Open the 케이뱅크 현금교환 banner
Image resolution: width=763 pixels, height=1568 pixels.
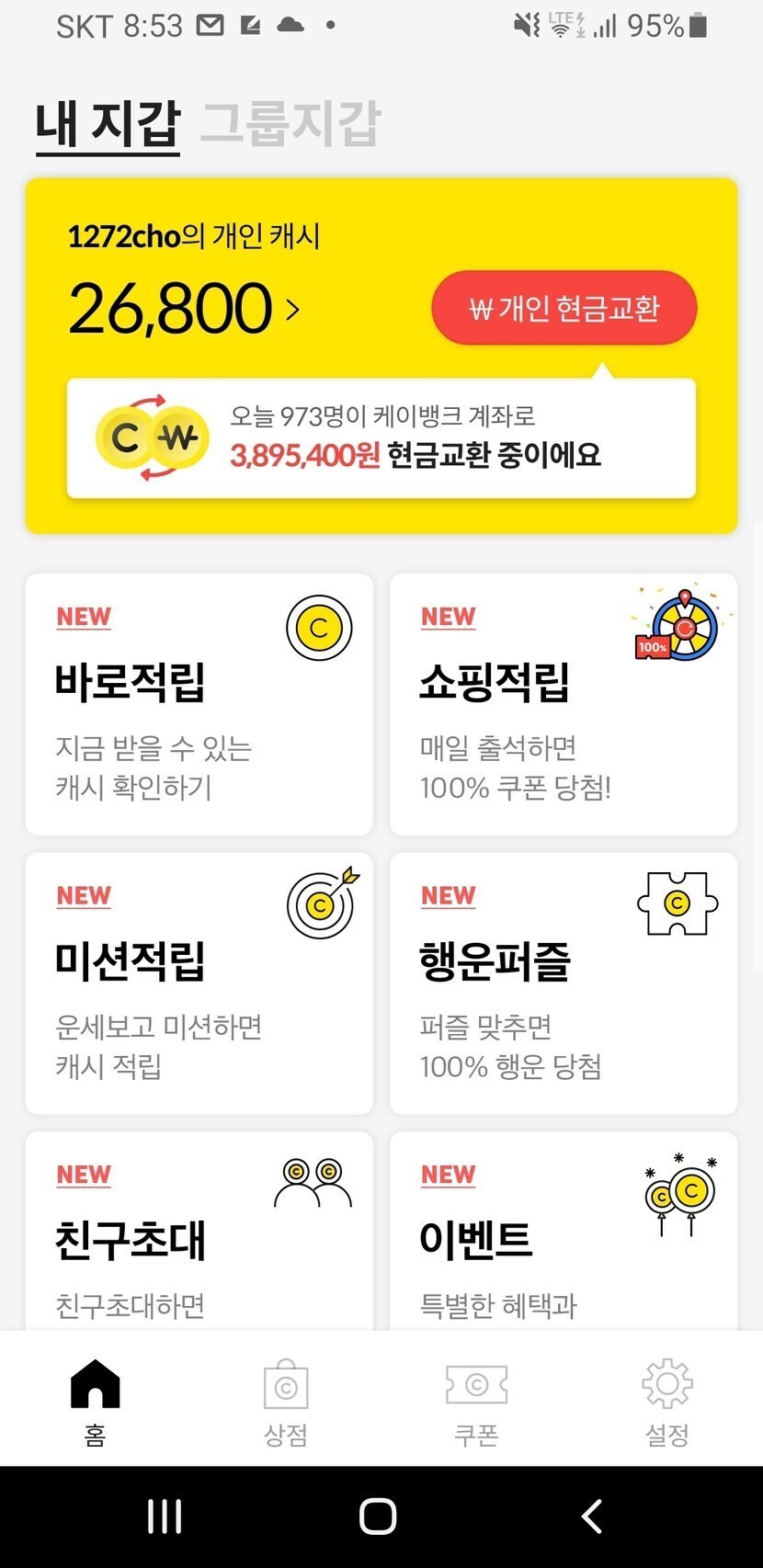(x=381, y=438)
